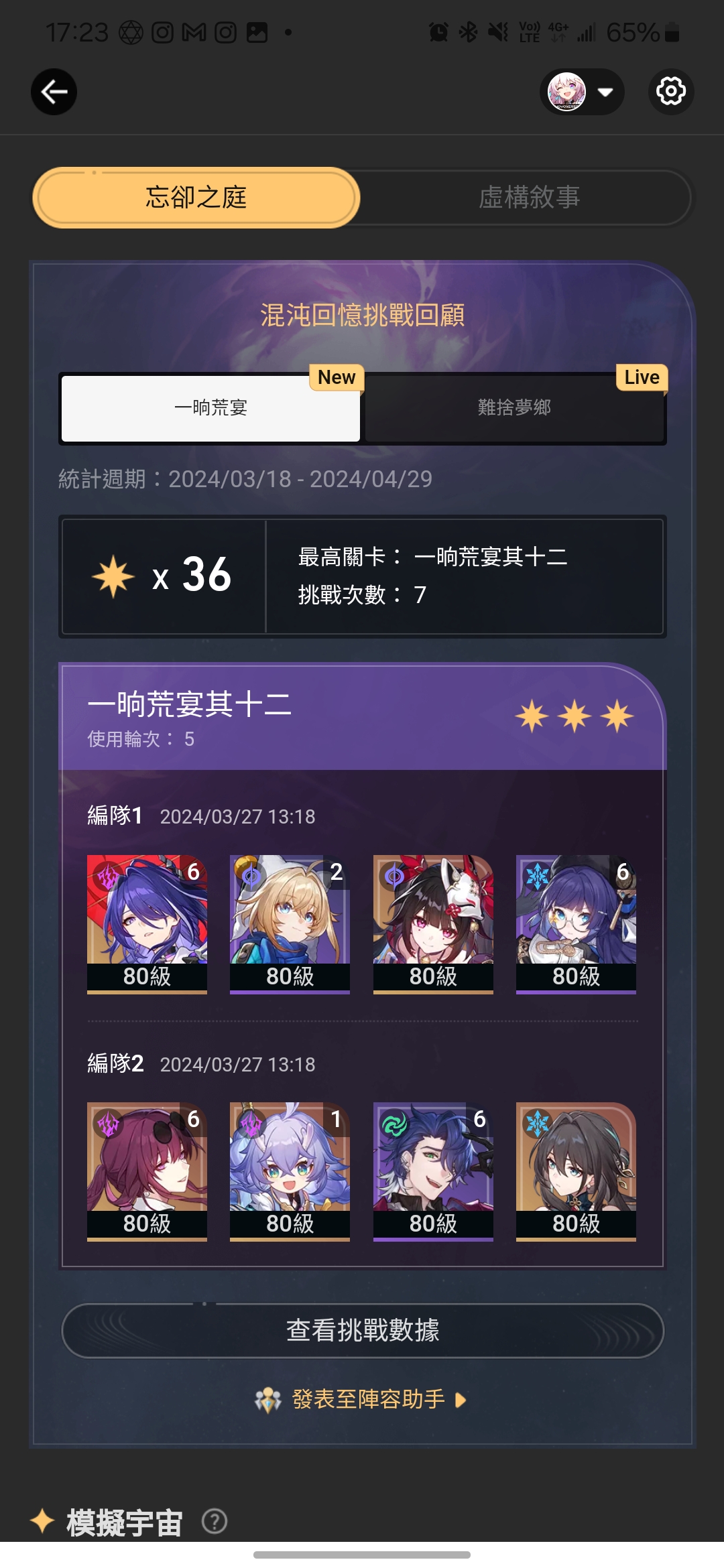Open the settings gear

671,92
